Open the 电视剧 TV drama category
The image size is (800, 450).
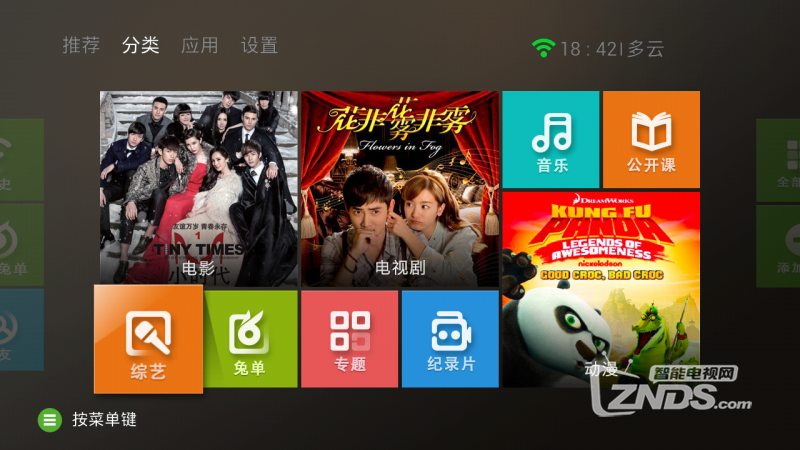pos(399,188)
